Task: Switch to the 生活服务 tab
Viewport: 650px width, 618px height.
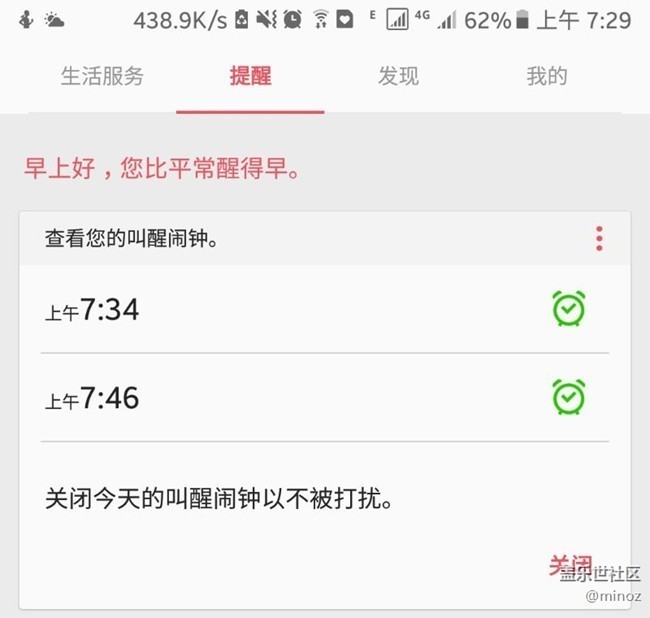Action: [x=102, y=77]
